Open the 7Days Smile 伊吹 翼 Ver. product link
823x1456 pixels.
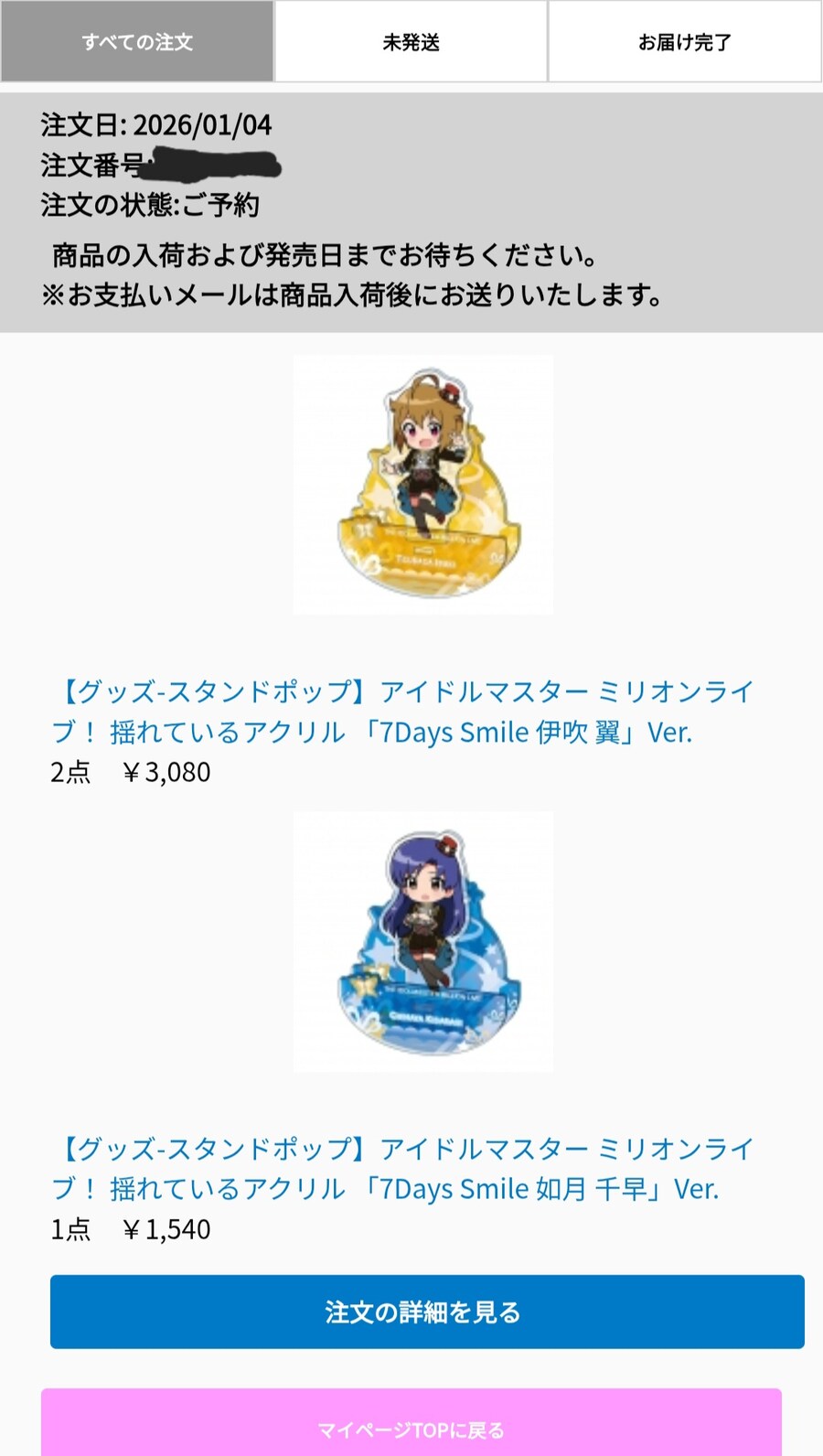tap(402, 712)
